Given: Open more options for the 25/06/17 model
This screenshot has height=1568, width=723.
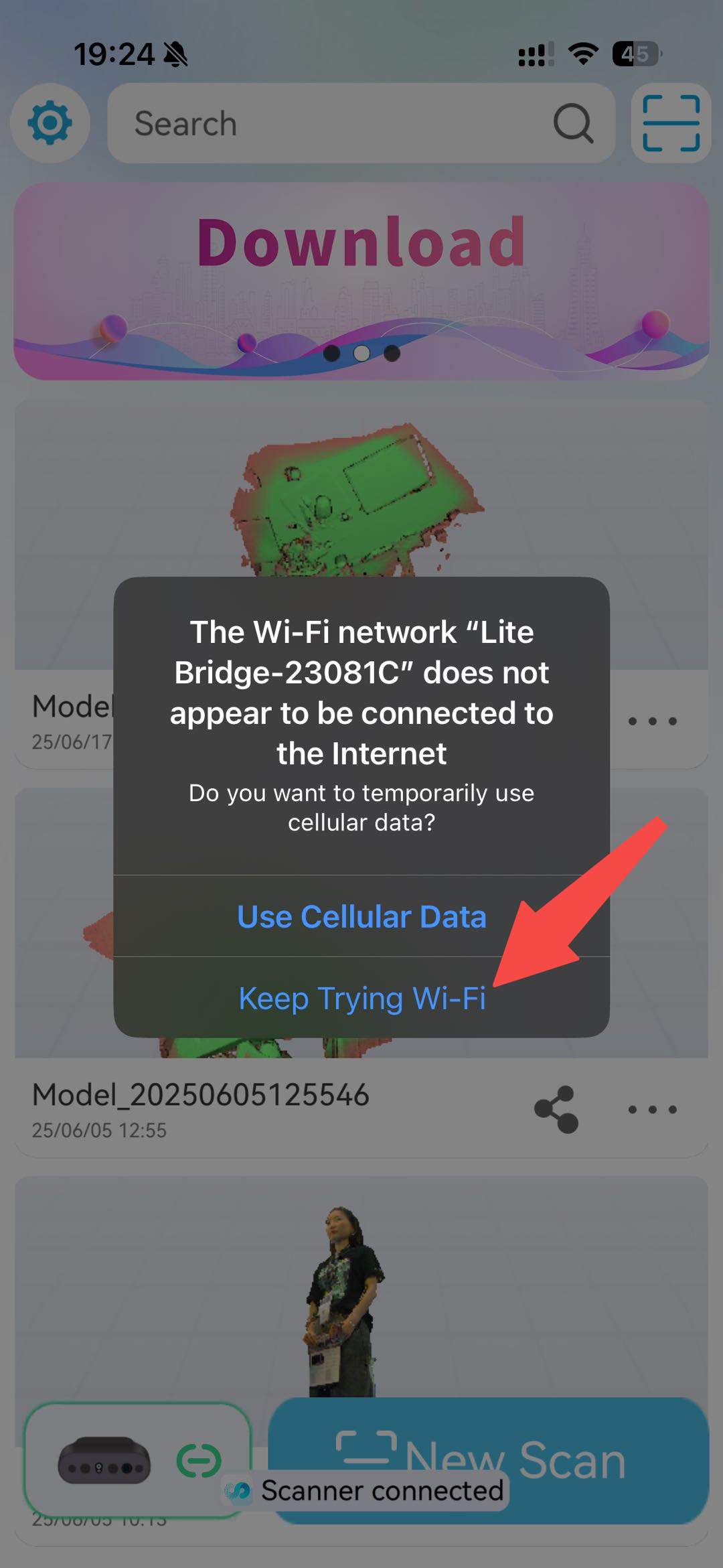Looking at the screenshot, I should (653, 721).
